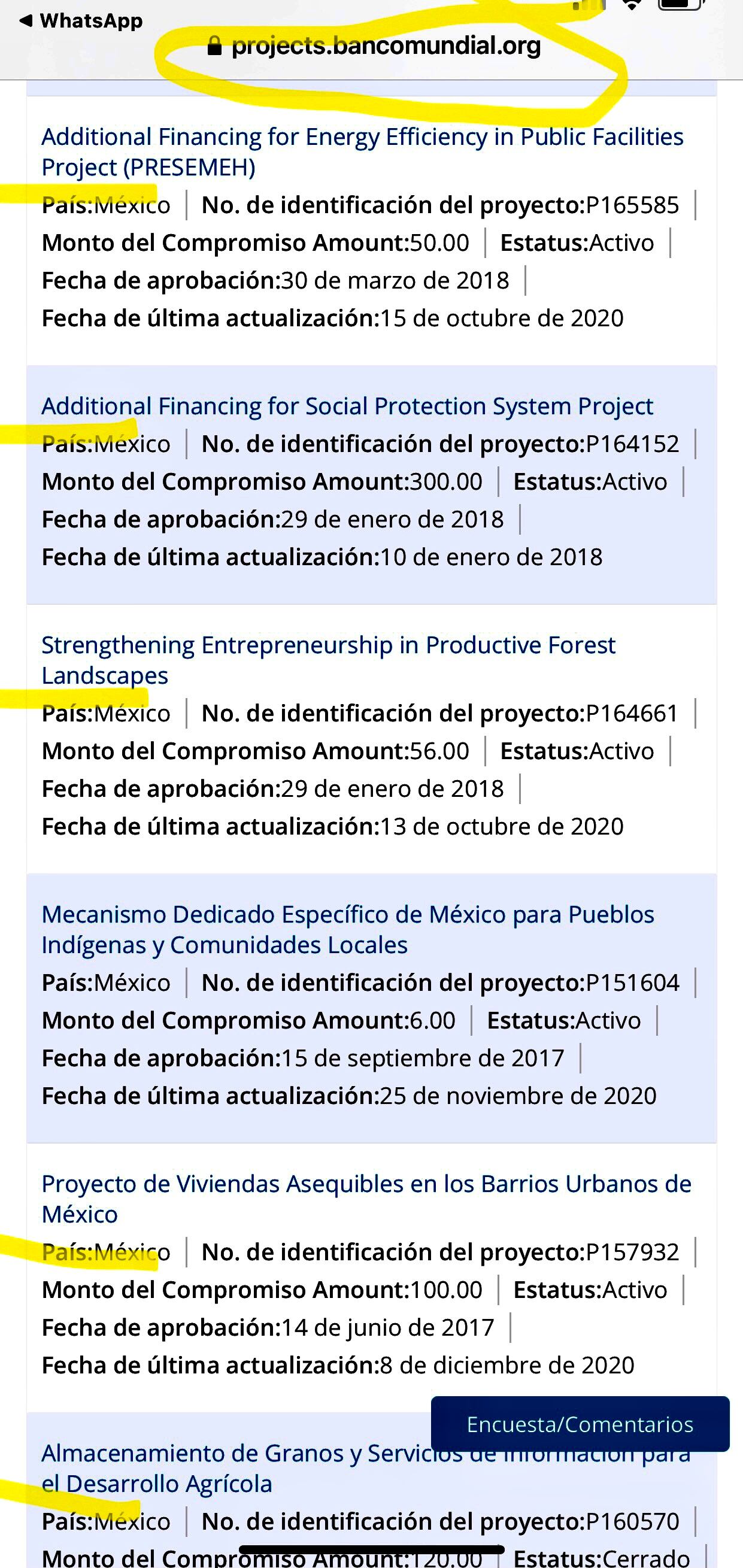Open the Encuesta/Comentarios feedback button
Viewport: 743px width, 1568px height.
click(580, 1424)
